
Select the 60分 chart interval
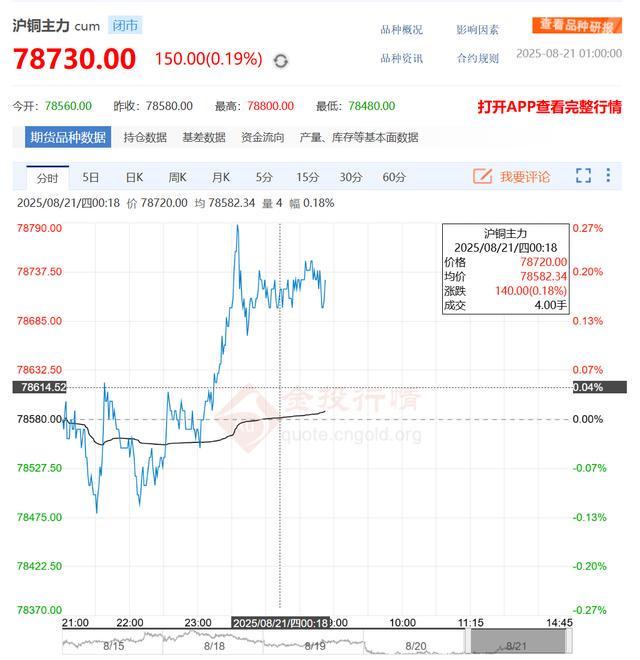click(394, 177)
